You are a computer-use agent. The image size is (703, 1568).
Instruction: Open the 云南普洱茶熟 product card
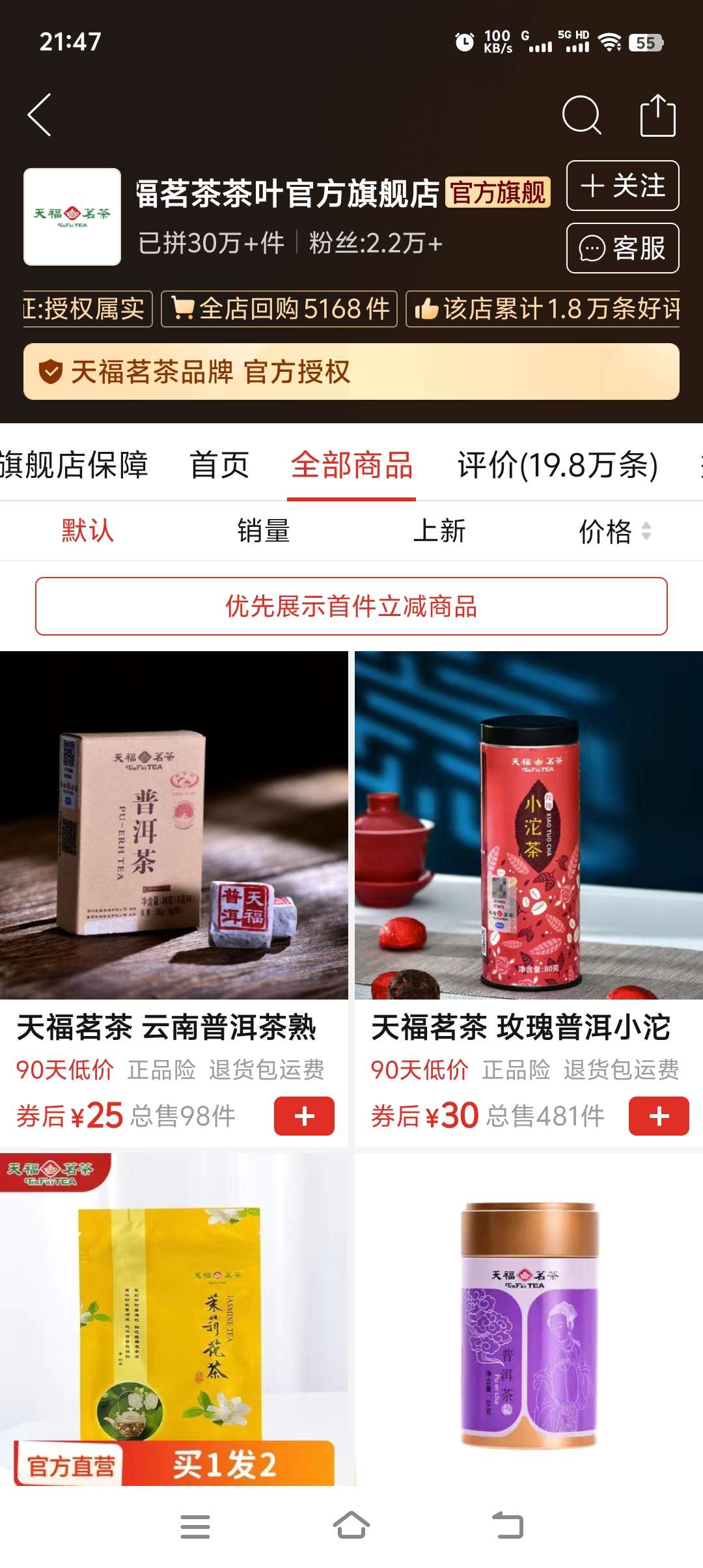click(x=174, y=847)
